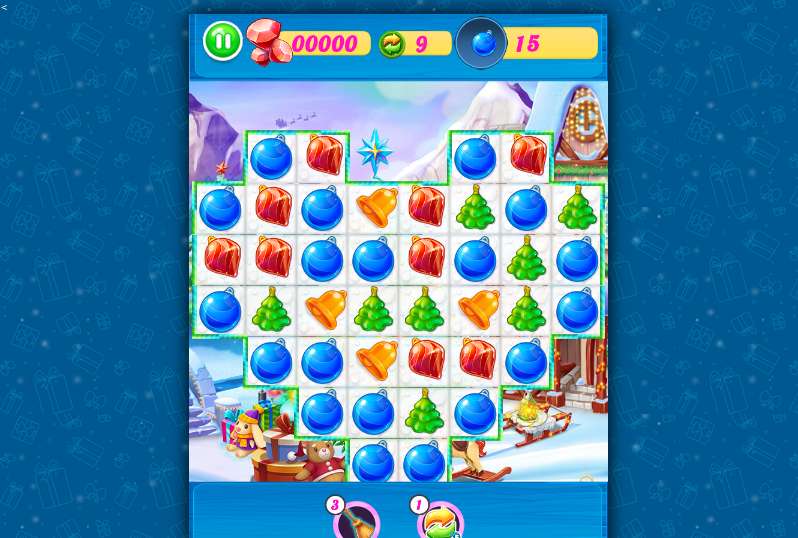
Task: Pause the game
Action: pyautogui.click(x=222, y=41)
